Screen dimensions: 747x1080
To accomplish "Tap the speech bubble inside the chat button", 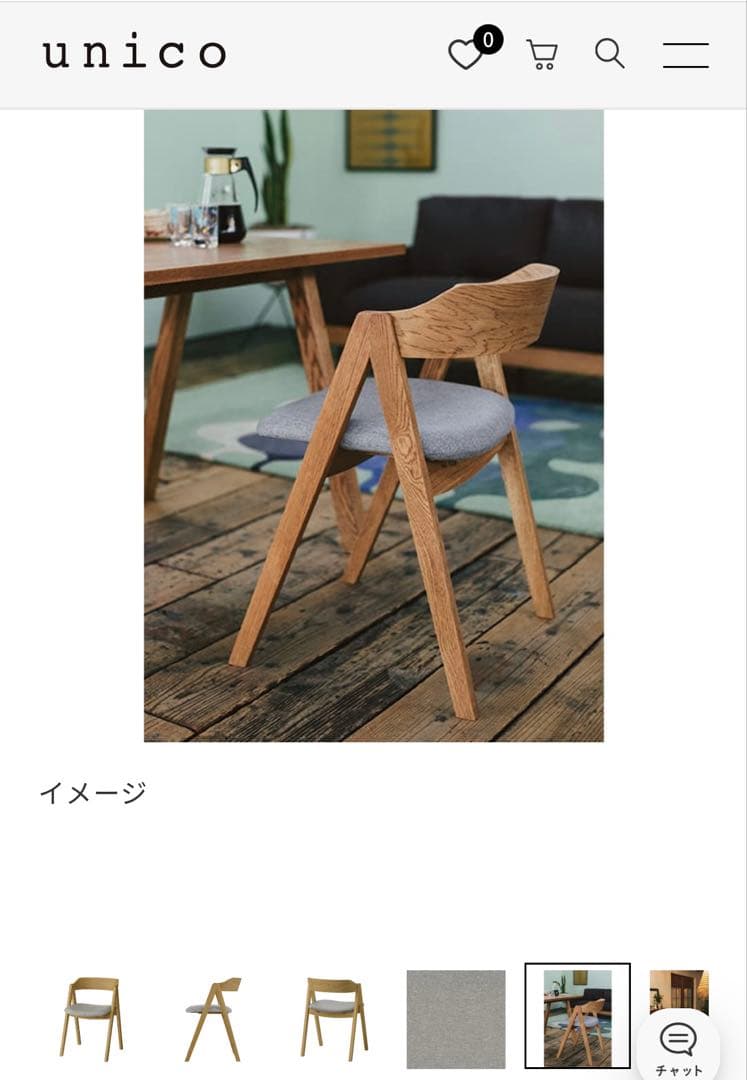I will click(678, 1038).
